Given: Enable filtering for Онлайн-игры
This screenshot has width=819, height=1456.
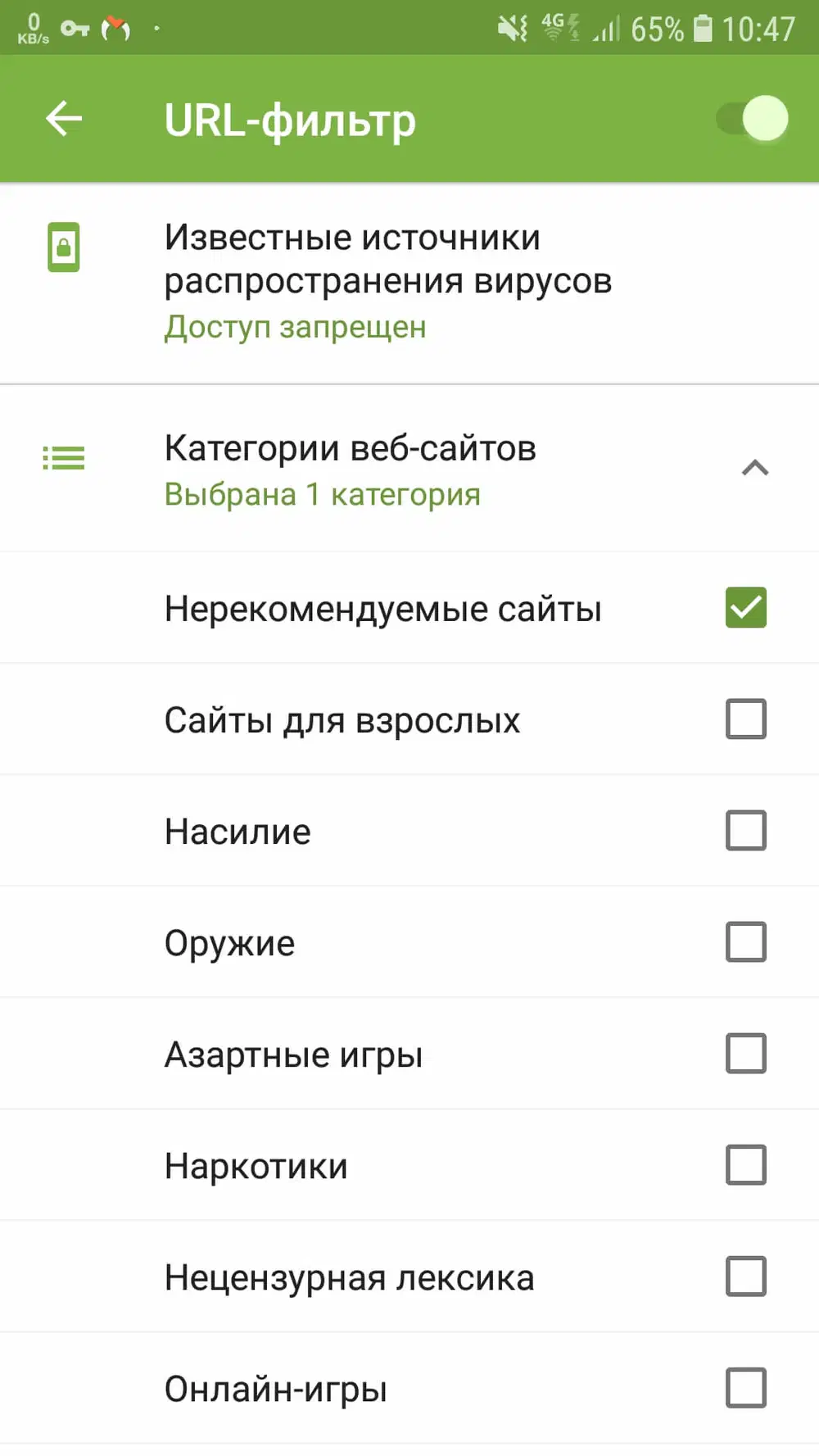Looking at the screenshot, I should (745, 1388).
